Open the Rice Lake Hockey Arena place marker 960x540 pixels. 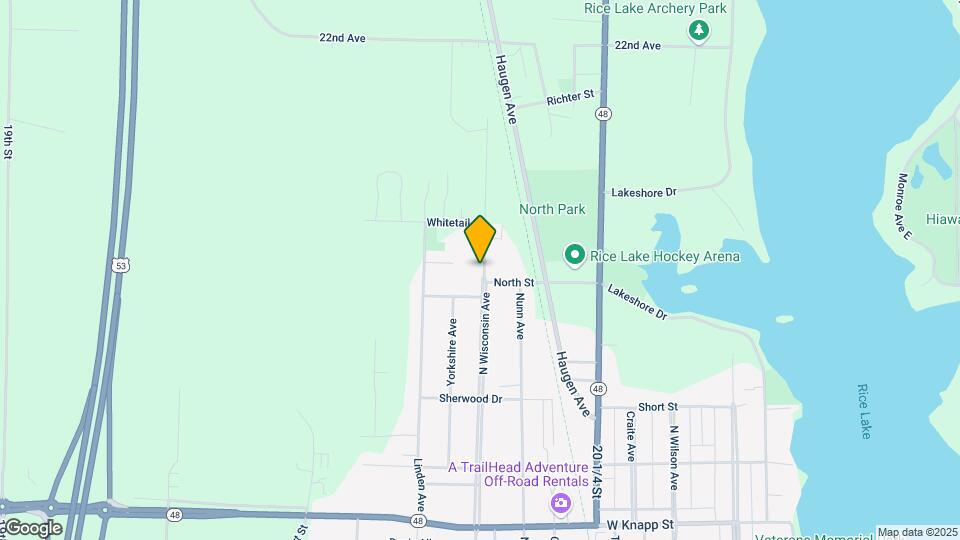575,256
